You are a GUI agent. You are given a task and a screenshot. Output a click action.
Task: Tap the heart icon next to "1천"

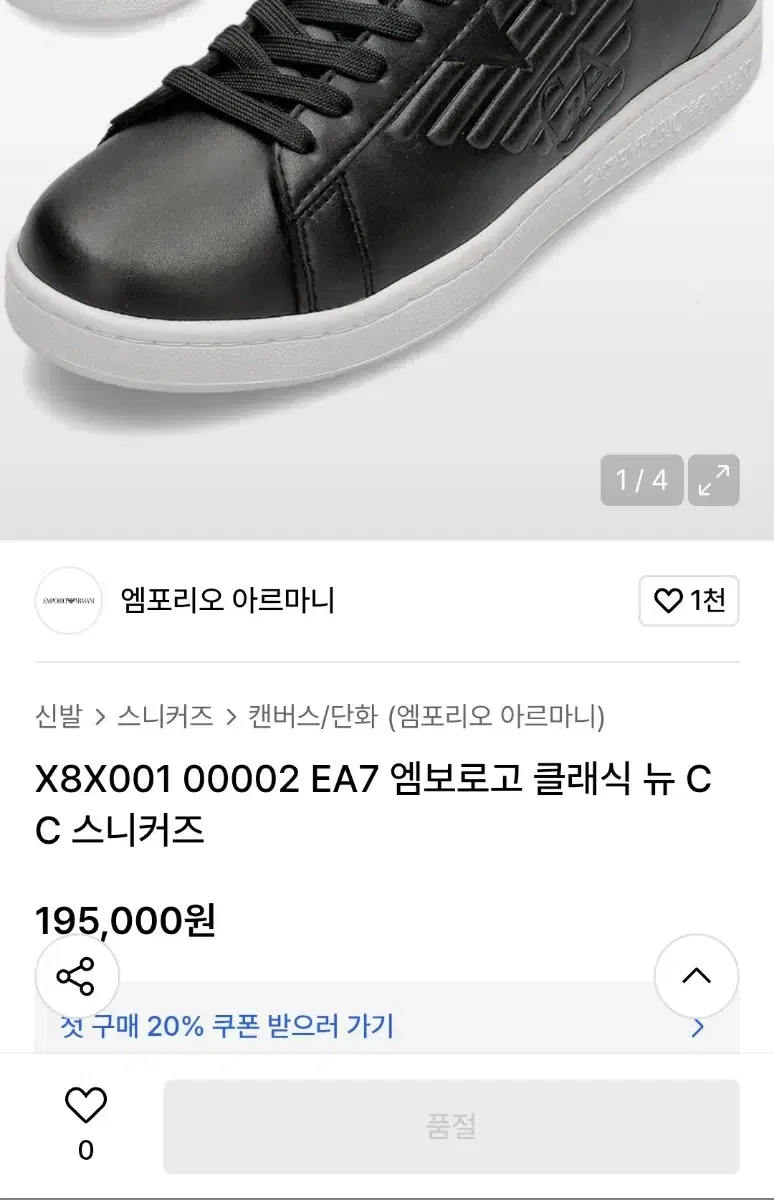(666, 602)
